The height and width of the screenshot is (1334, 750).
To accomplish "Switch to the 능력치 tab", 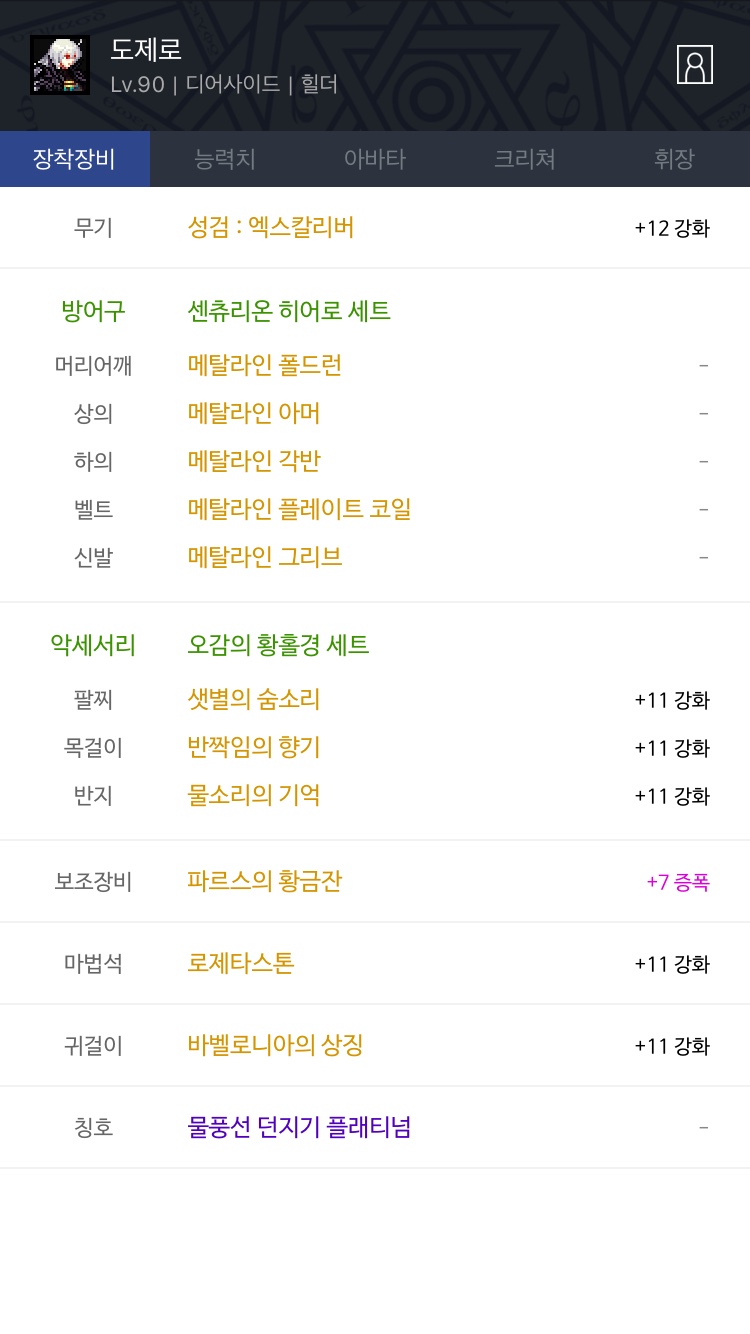I will [225, 159].
